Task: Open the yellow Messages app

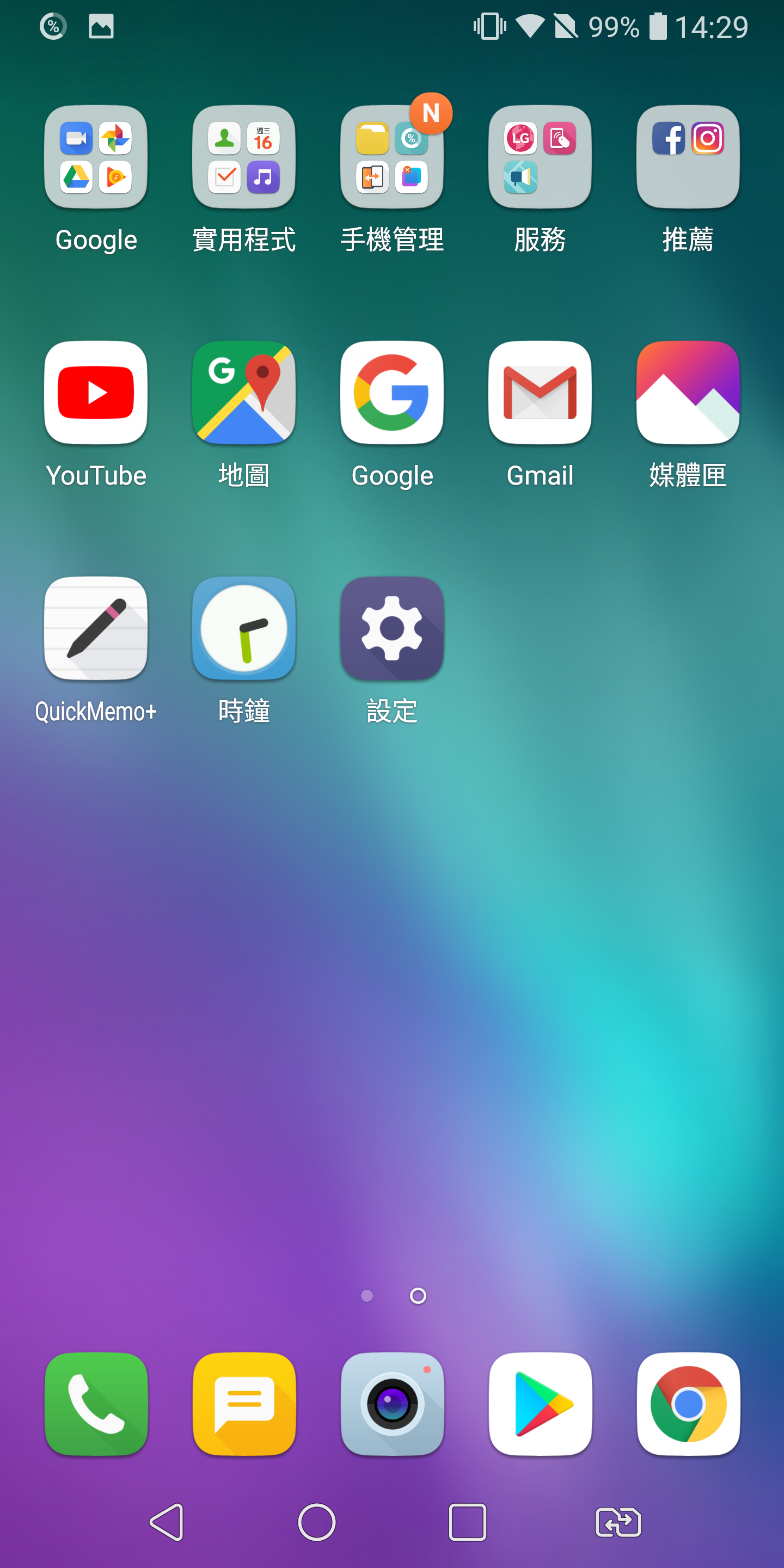Action: [244, 1404]
